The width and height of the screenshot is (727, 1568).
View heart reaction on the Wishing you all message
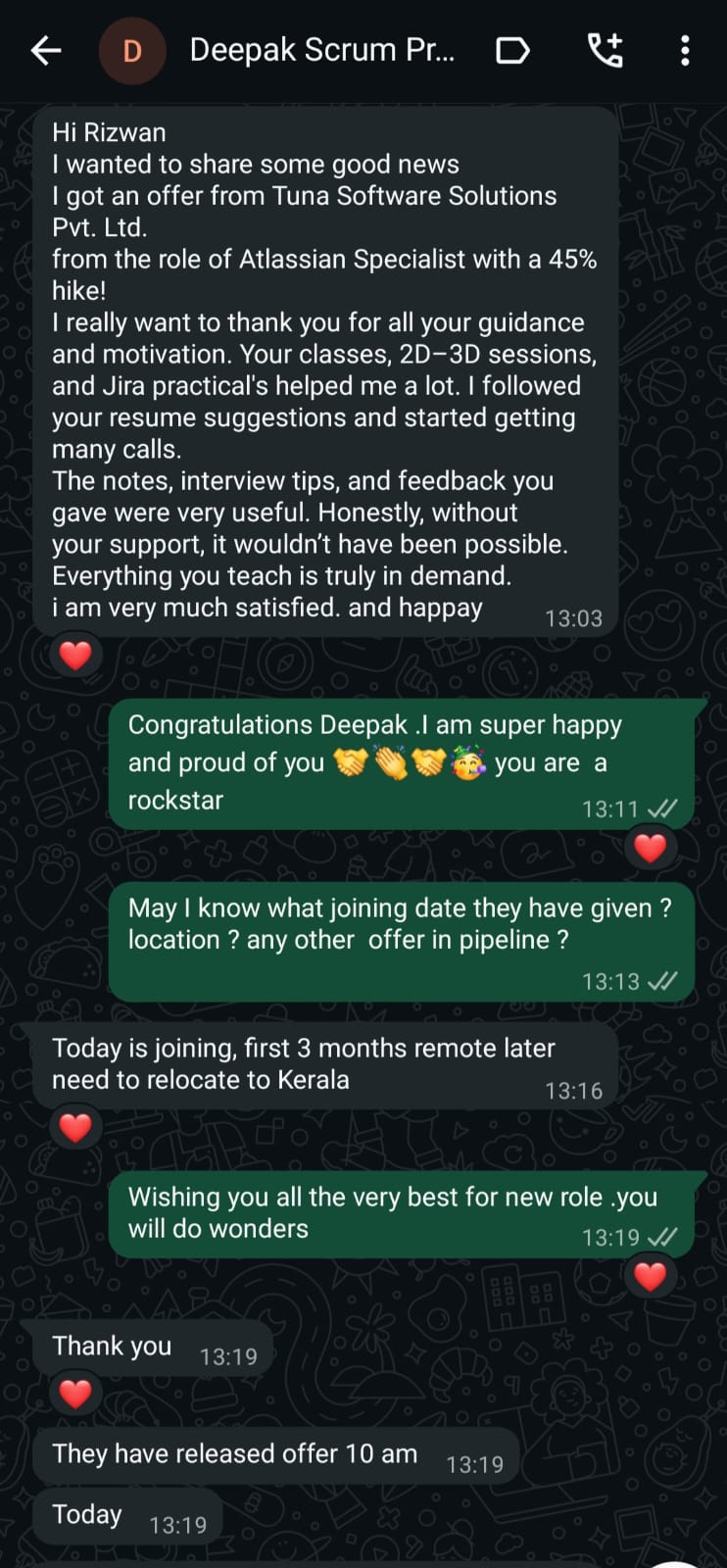tap(650, 1276)
